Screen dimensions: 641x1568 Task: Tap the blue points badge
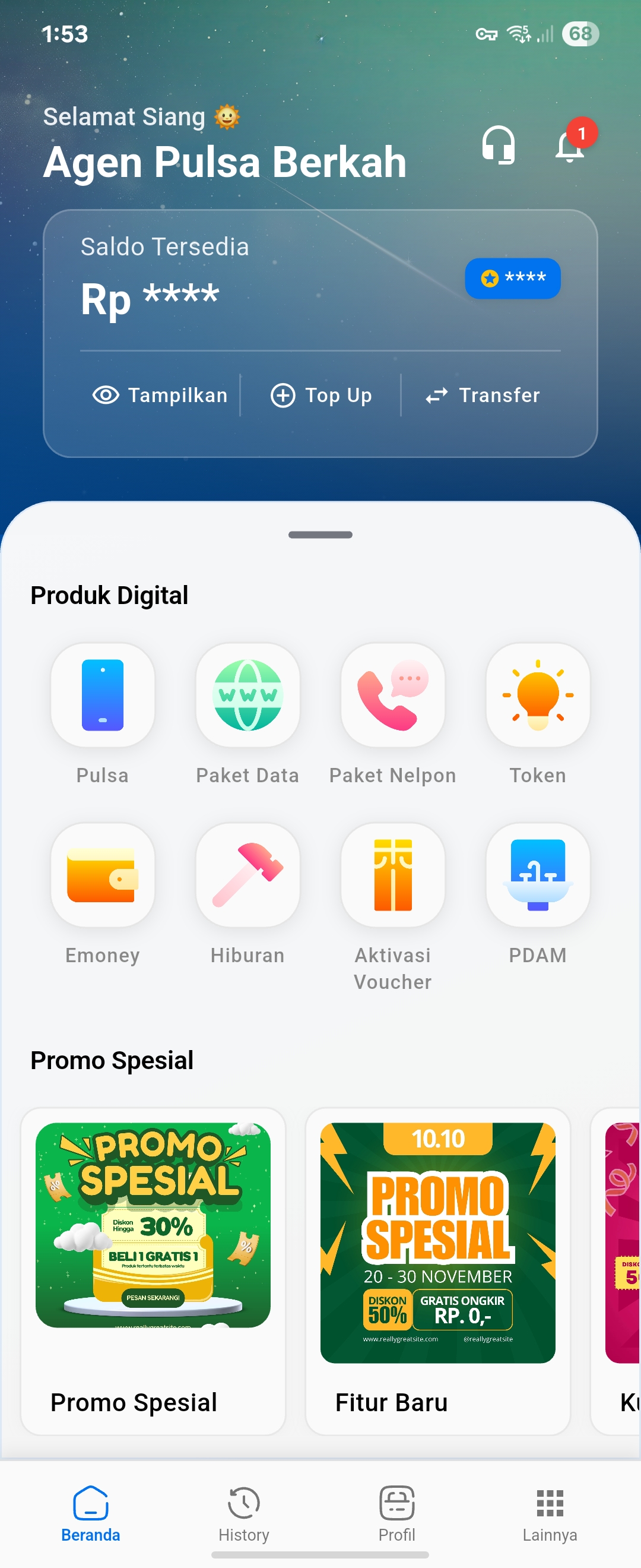(x=512, y=278)
